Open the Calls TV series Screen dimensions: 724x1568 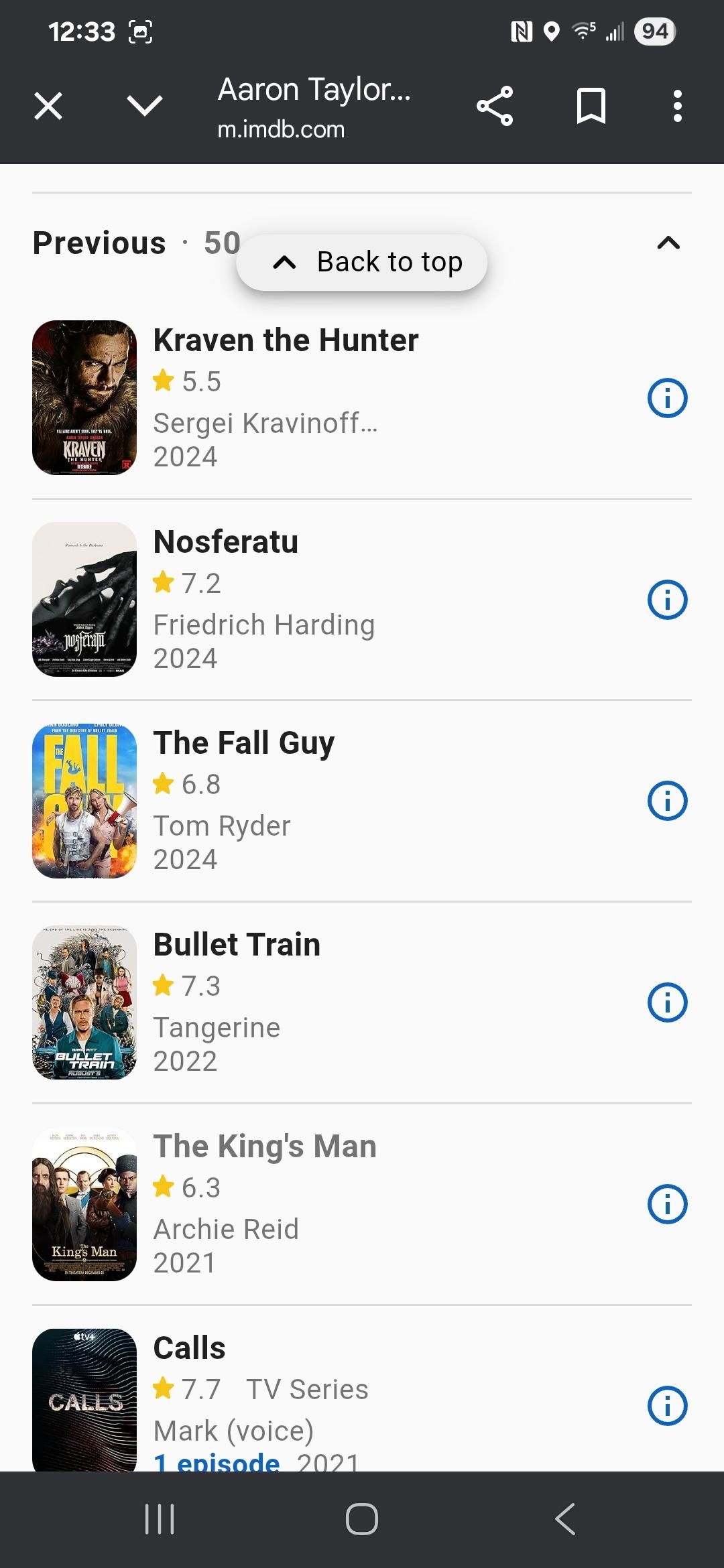click(x=189, y=1348)
